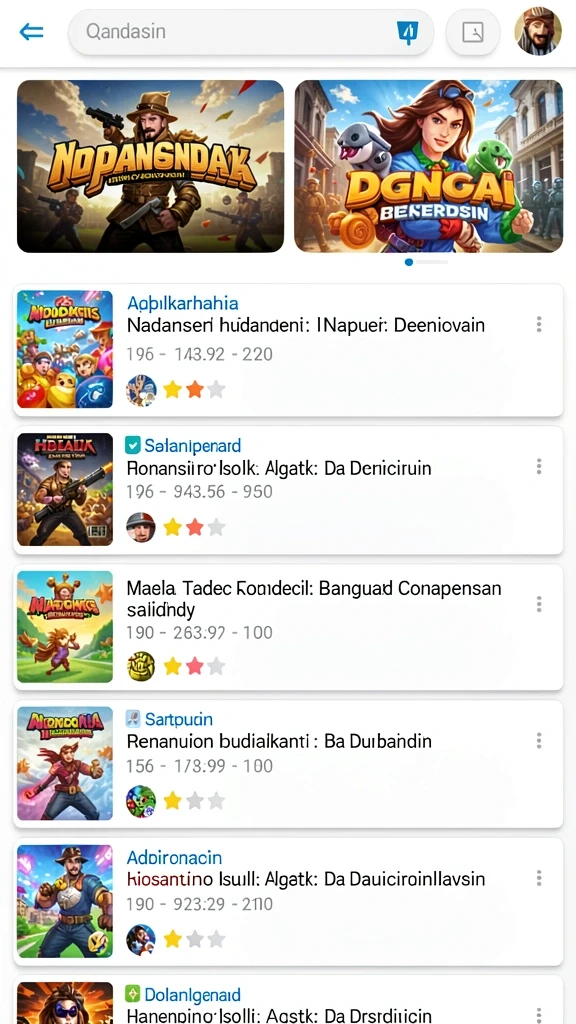The image size is (576, 1024).
Task: Open the profile avatar at top right
Action: pyautogui.click(x=537, y=31)
